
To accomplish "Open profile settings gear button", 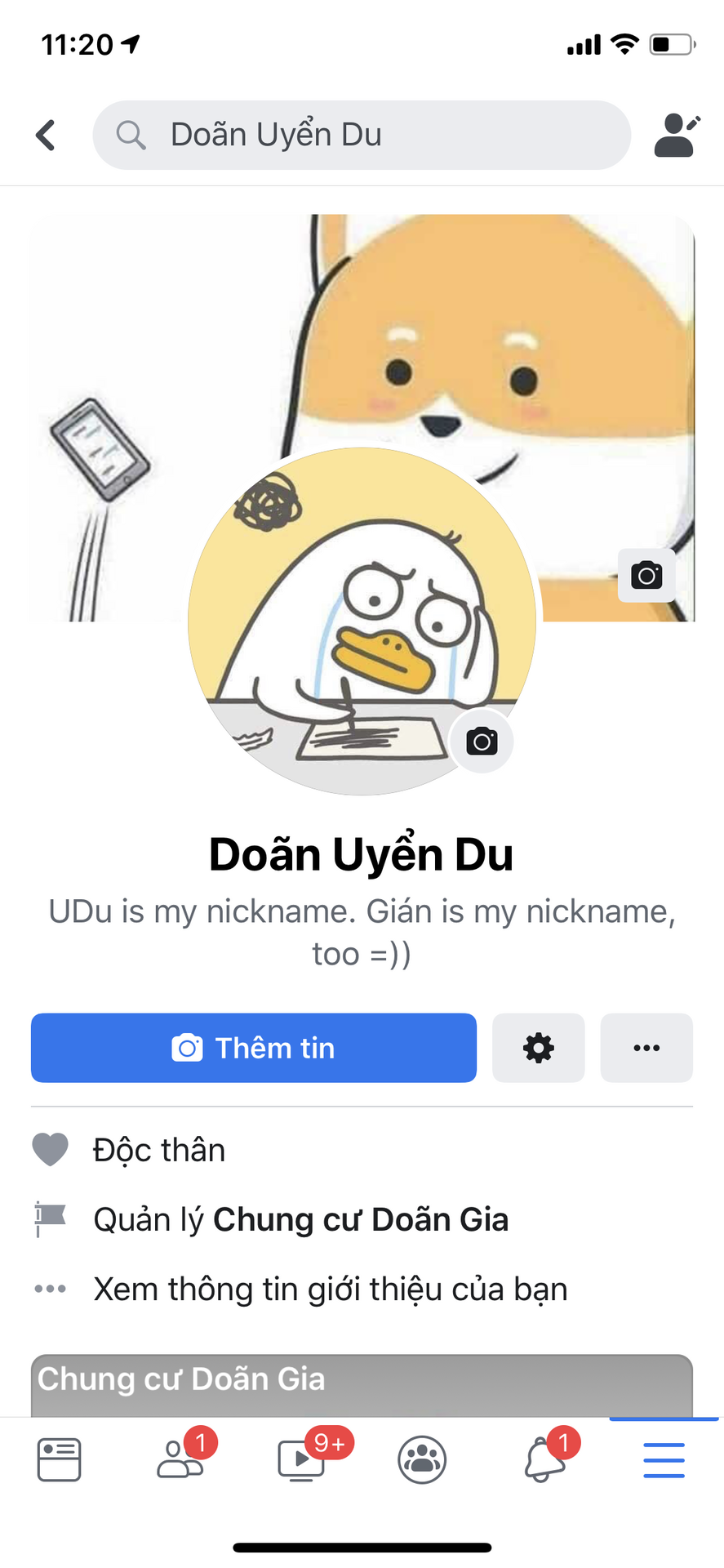I will coord(538,1048).
